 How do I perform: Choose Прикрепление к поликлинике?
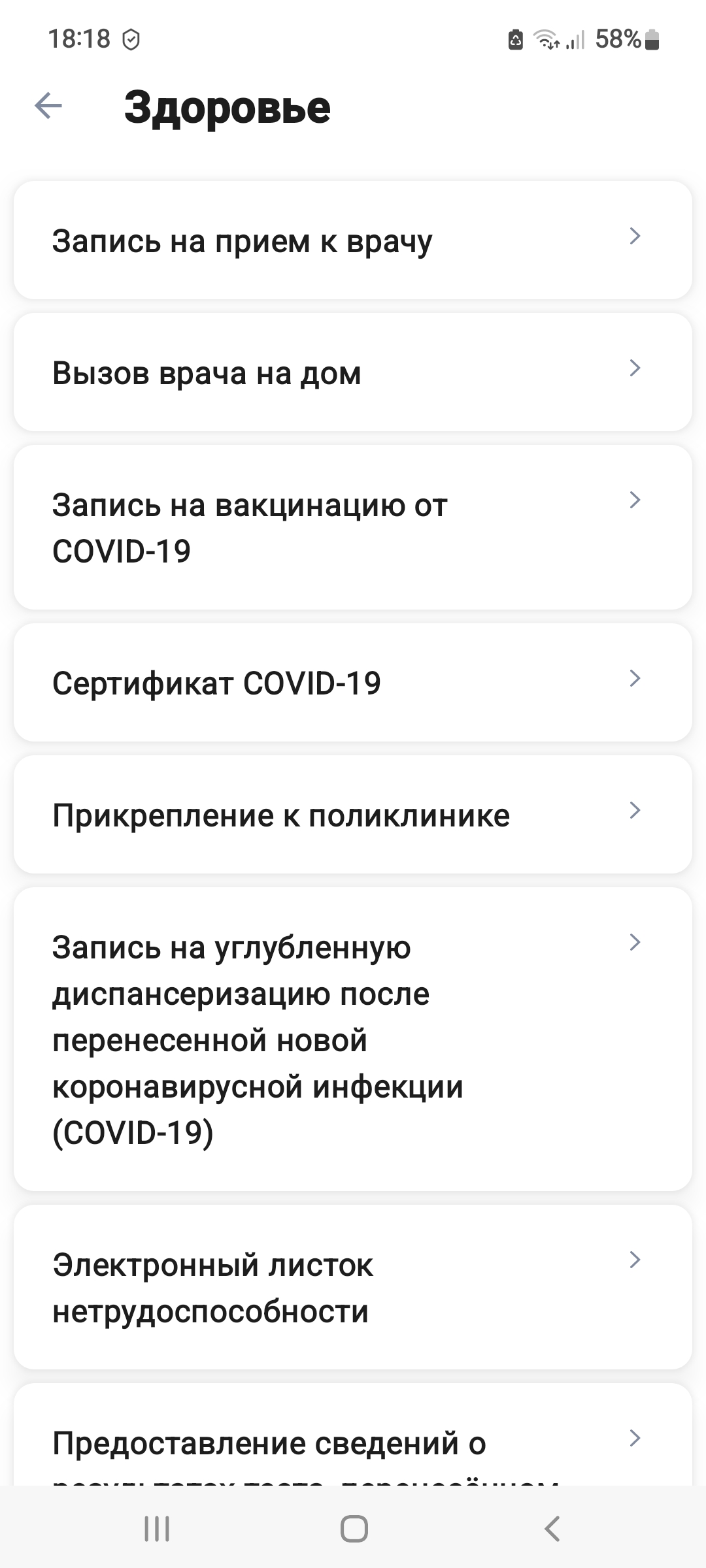pos(353,815)
